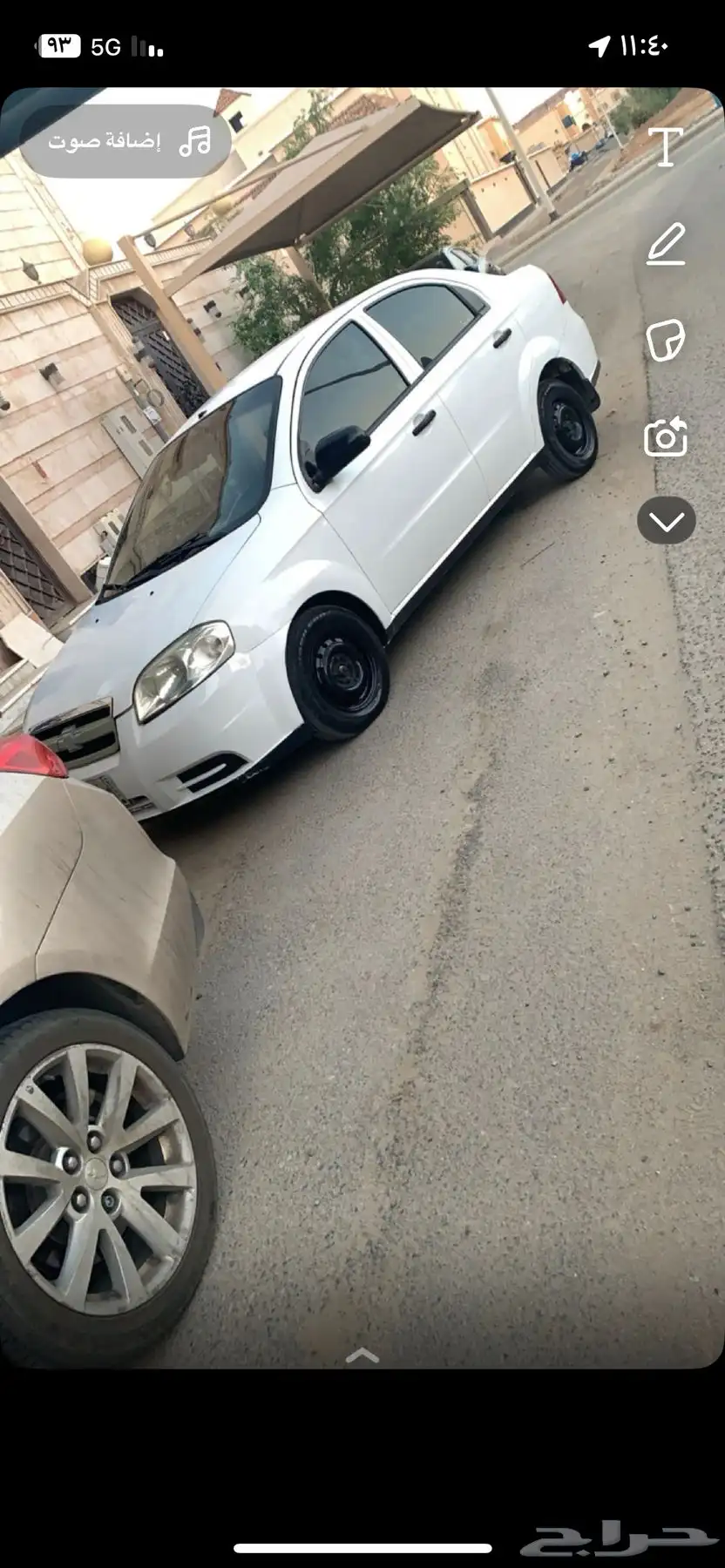Expand more editing tools with the down chevron
725x1568 pixels.
click(667, 521)
